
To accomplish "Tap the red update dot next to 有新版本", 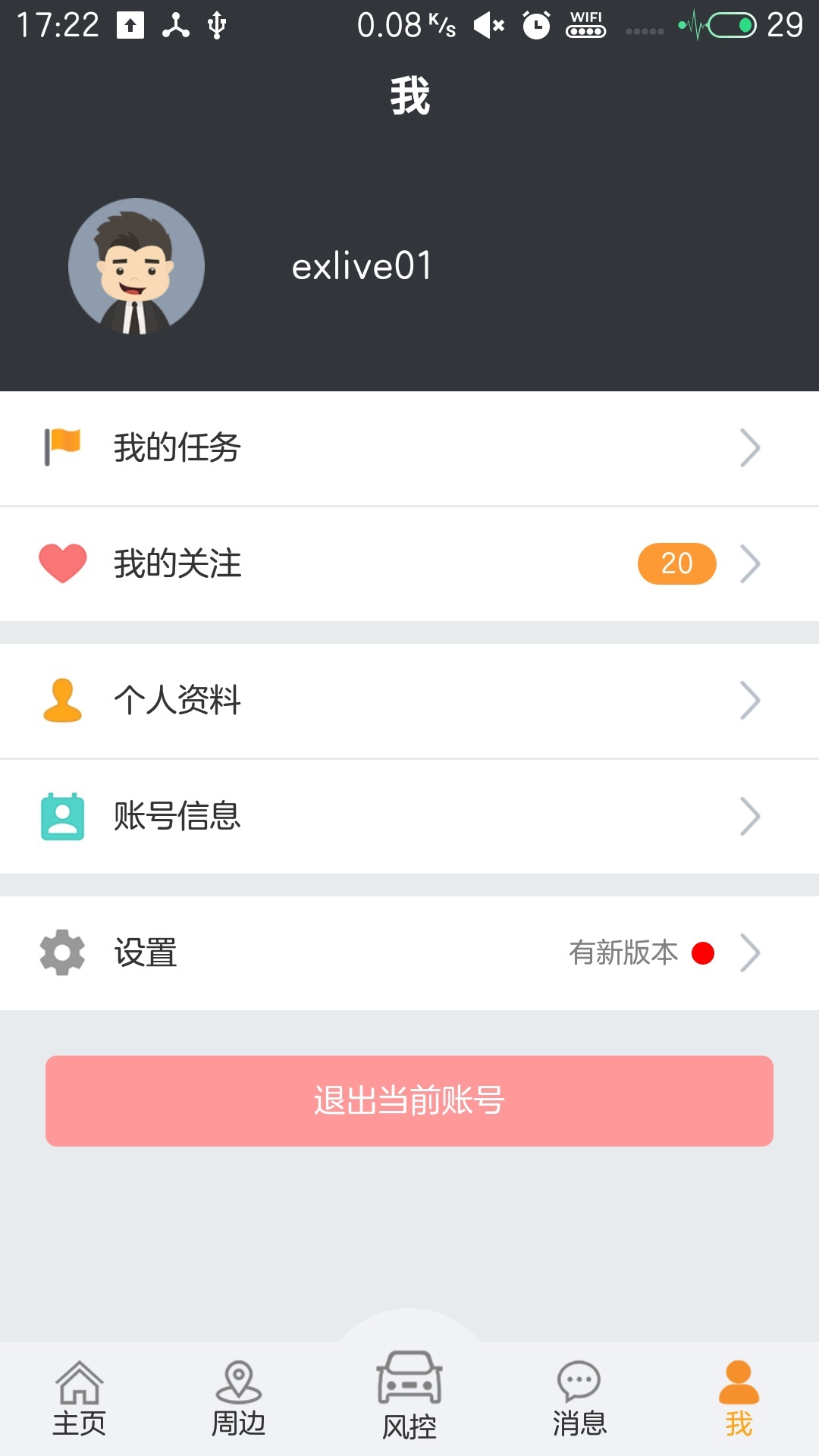I will (x=704, y=952).
